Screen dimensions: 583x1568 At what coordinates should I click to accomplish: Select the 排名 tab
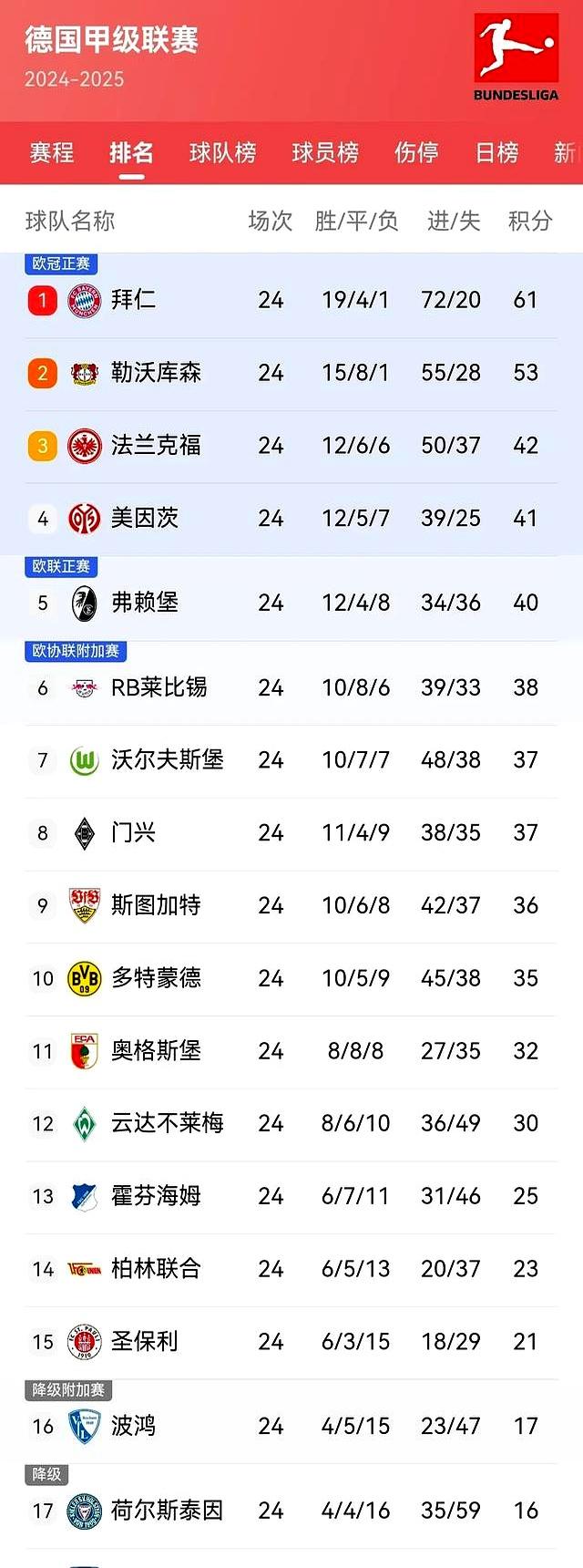131,152
